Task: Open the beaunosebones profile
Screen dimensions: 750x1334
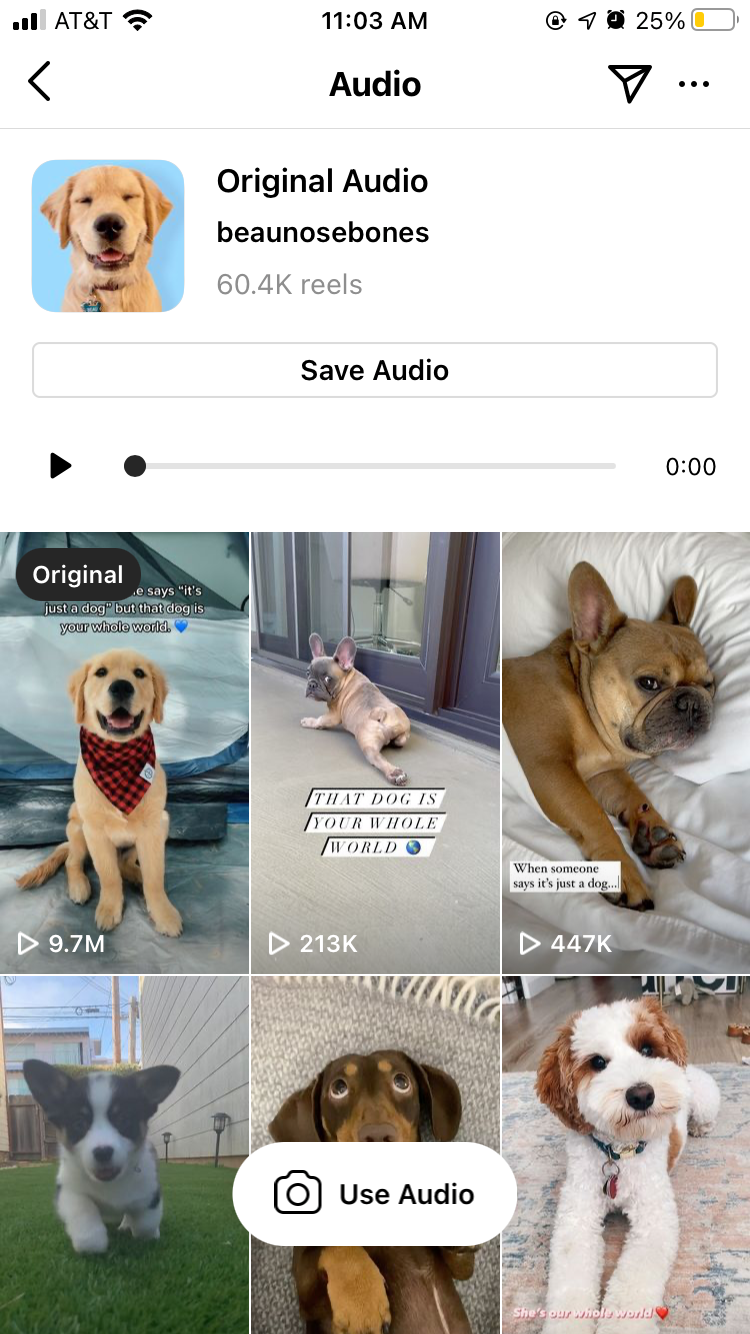Action: pos(322,233)
